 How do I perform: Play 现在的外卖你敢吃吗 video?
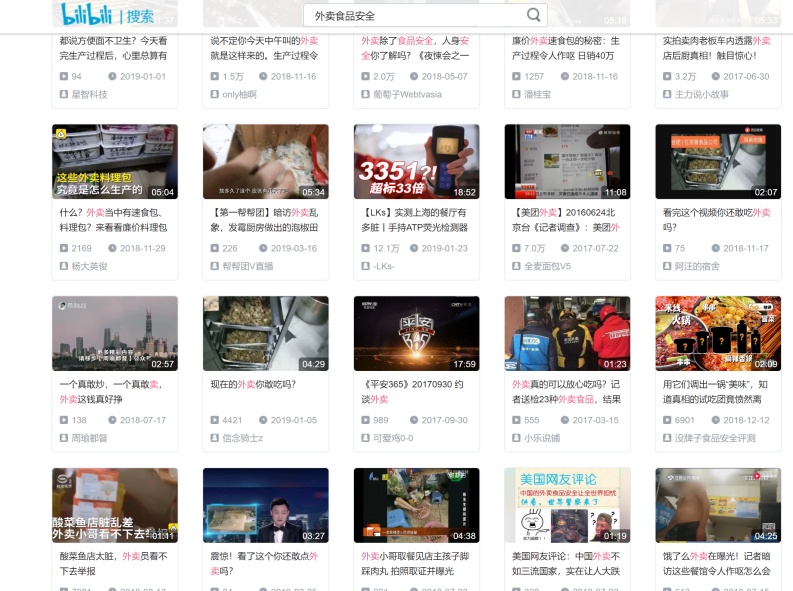pyautogui.click(x=265, y=334)
